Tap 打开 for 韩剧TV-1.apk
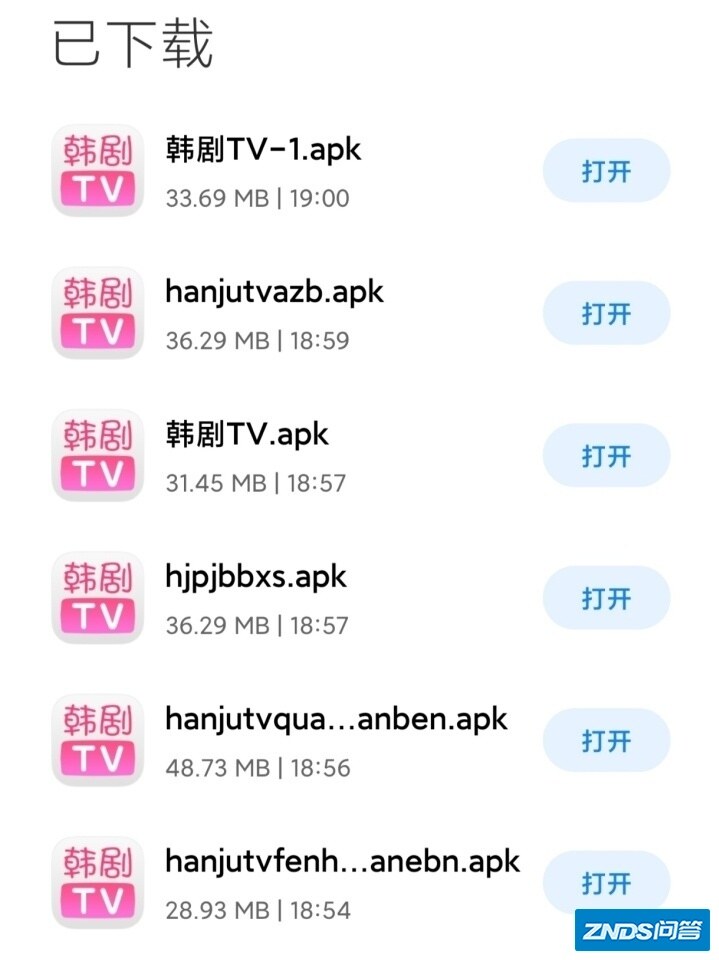This screenshot has height=960, width=719. pos(606,171)
